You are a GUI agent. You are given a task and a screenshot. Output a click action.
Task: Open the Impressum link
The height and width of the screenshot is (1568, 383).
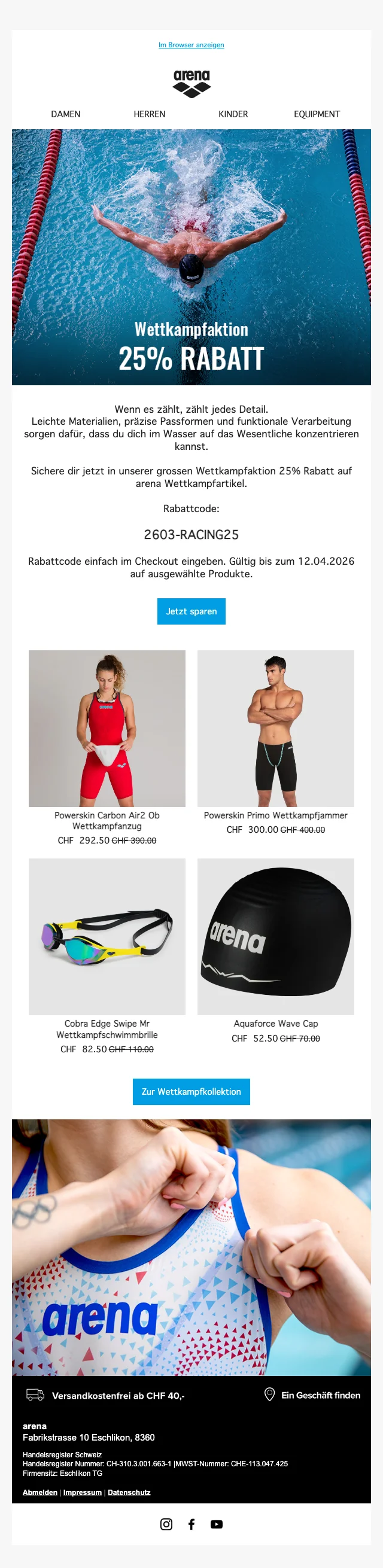[x=82, y=1492]
